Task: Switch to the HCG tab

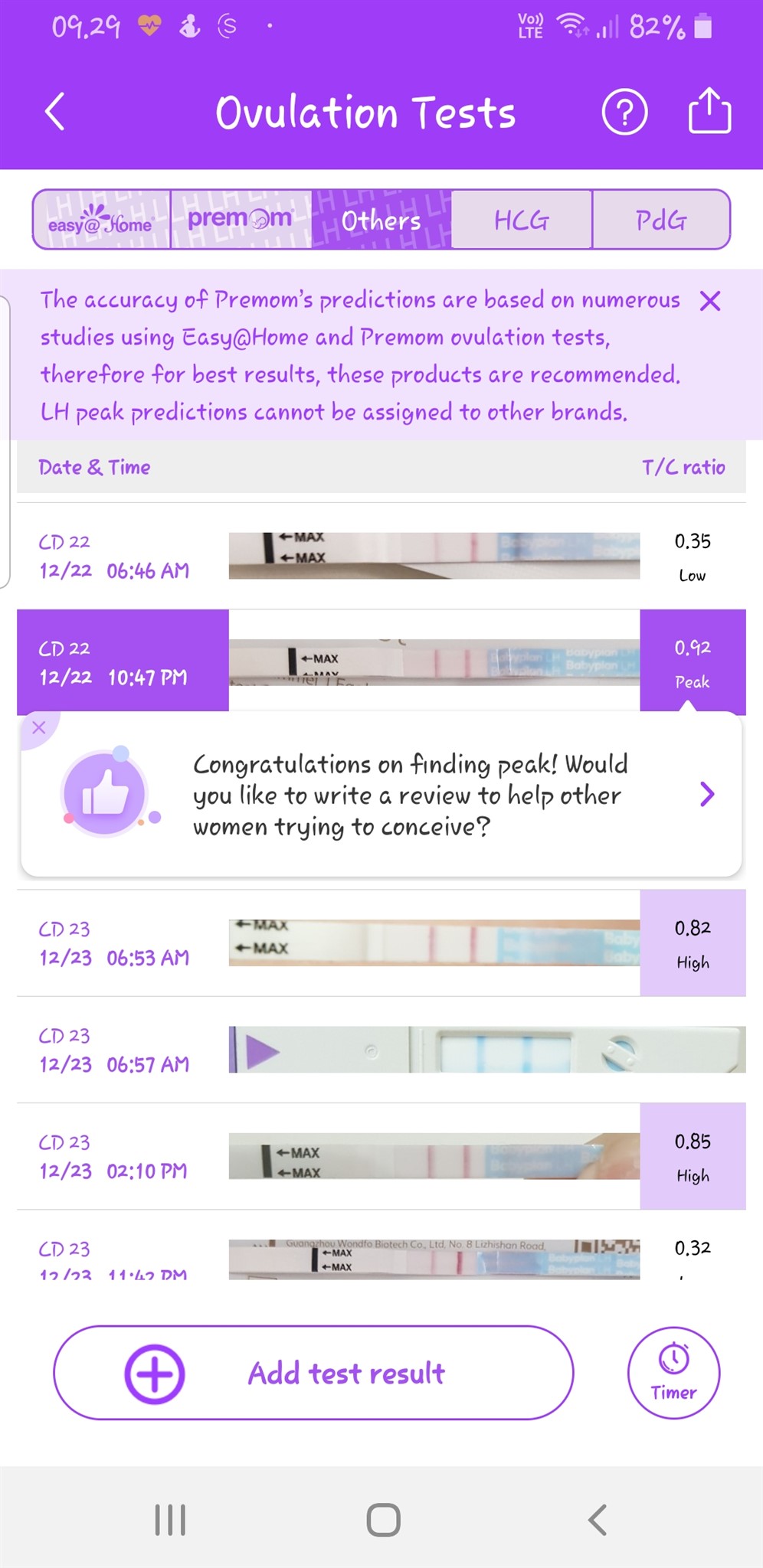Action: [x=522, y=220]
